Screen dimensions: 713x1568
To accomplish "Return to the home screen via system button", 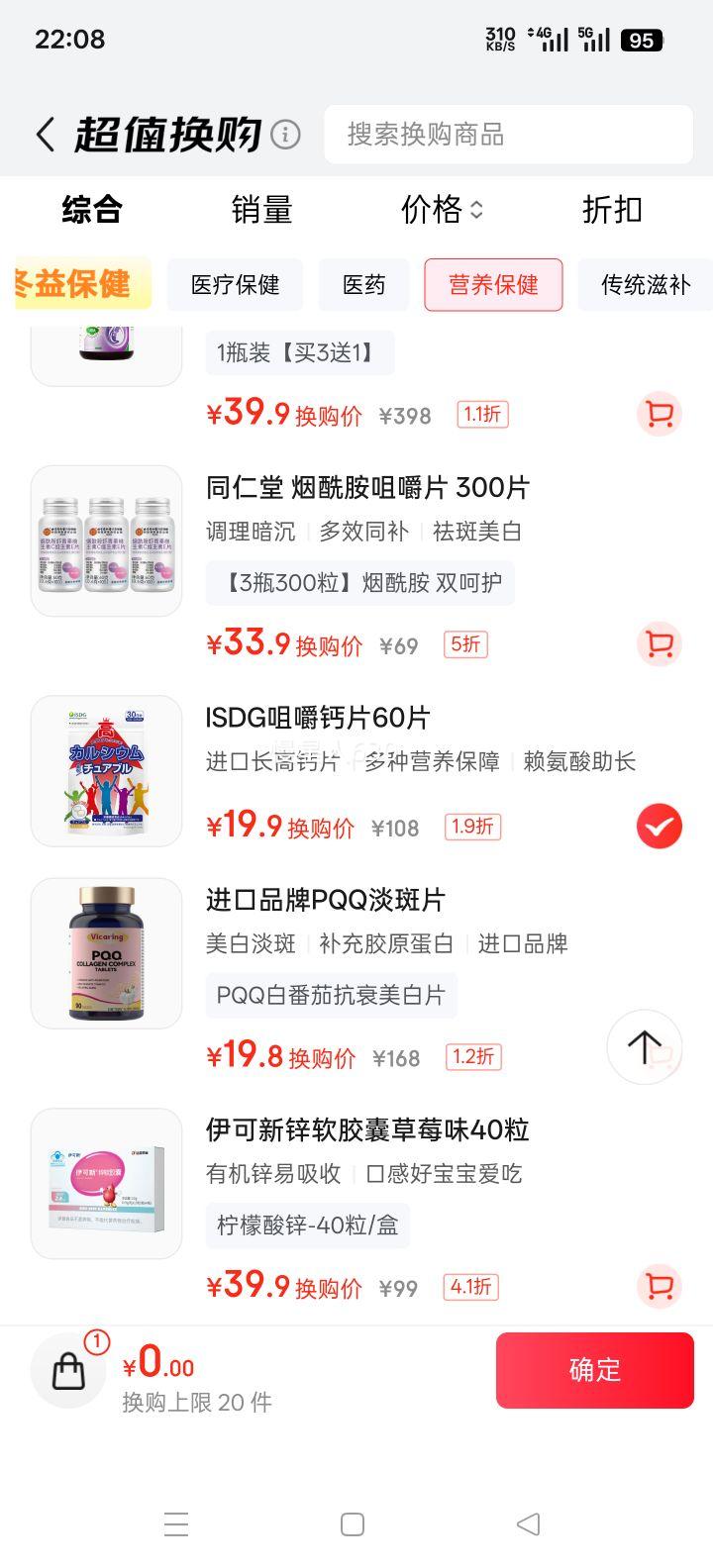I will tap(353, 1524).
